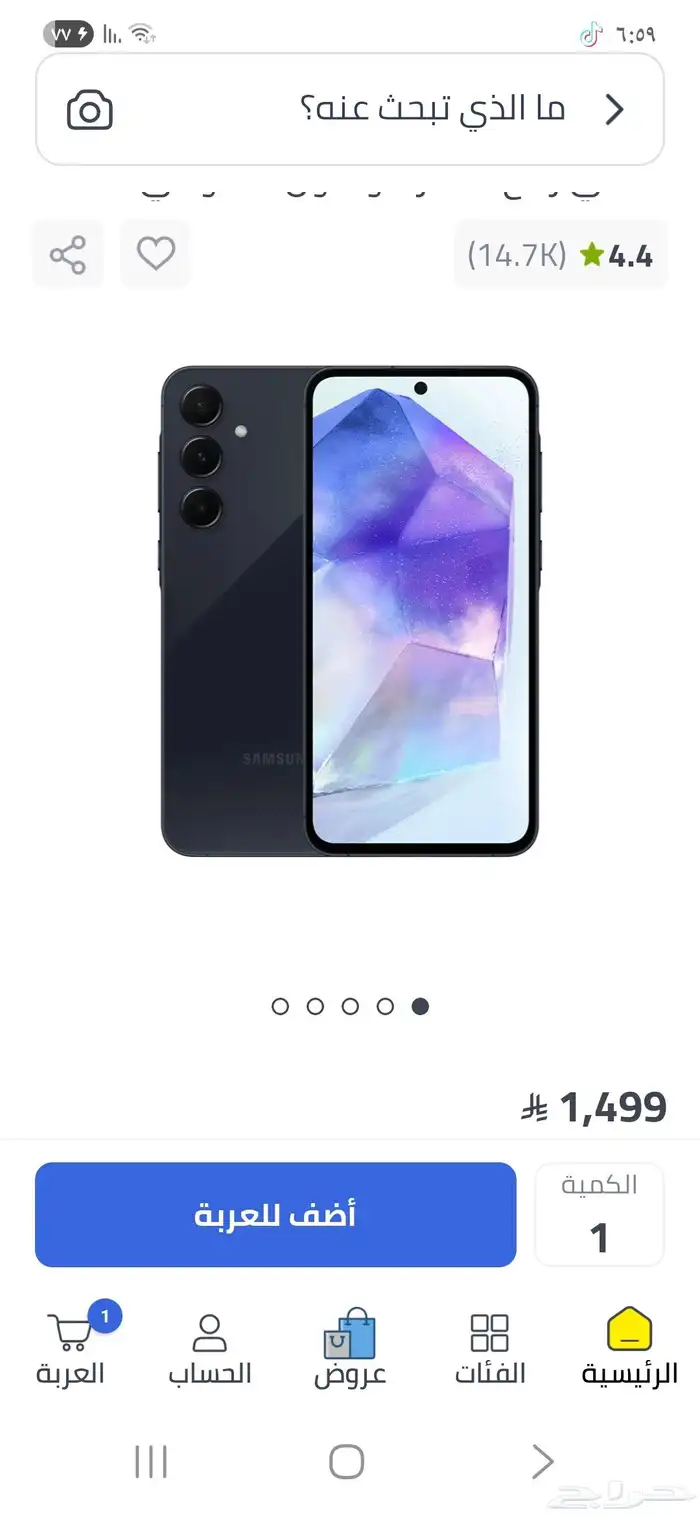Go back using the search bar arrow
The height and width of the screenshot is (1517, 700).
tap(615, 110)
